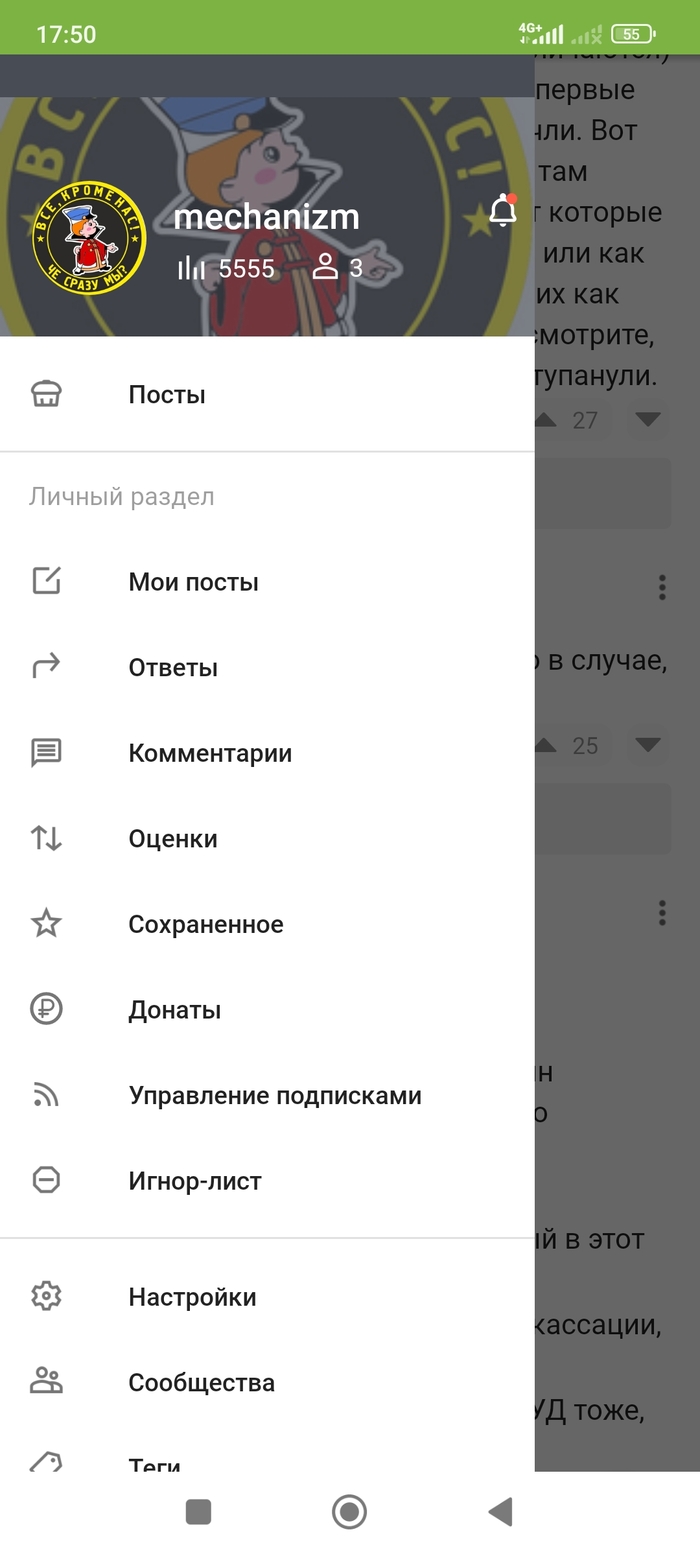Go to the home screen
The image size is (700, 1556).
point(349,1512)
